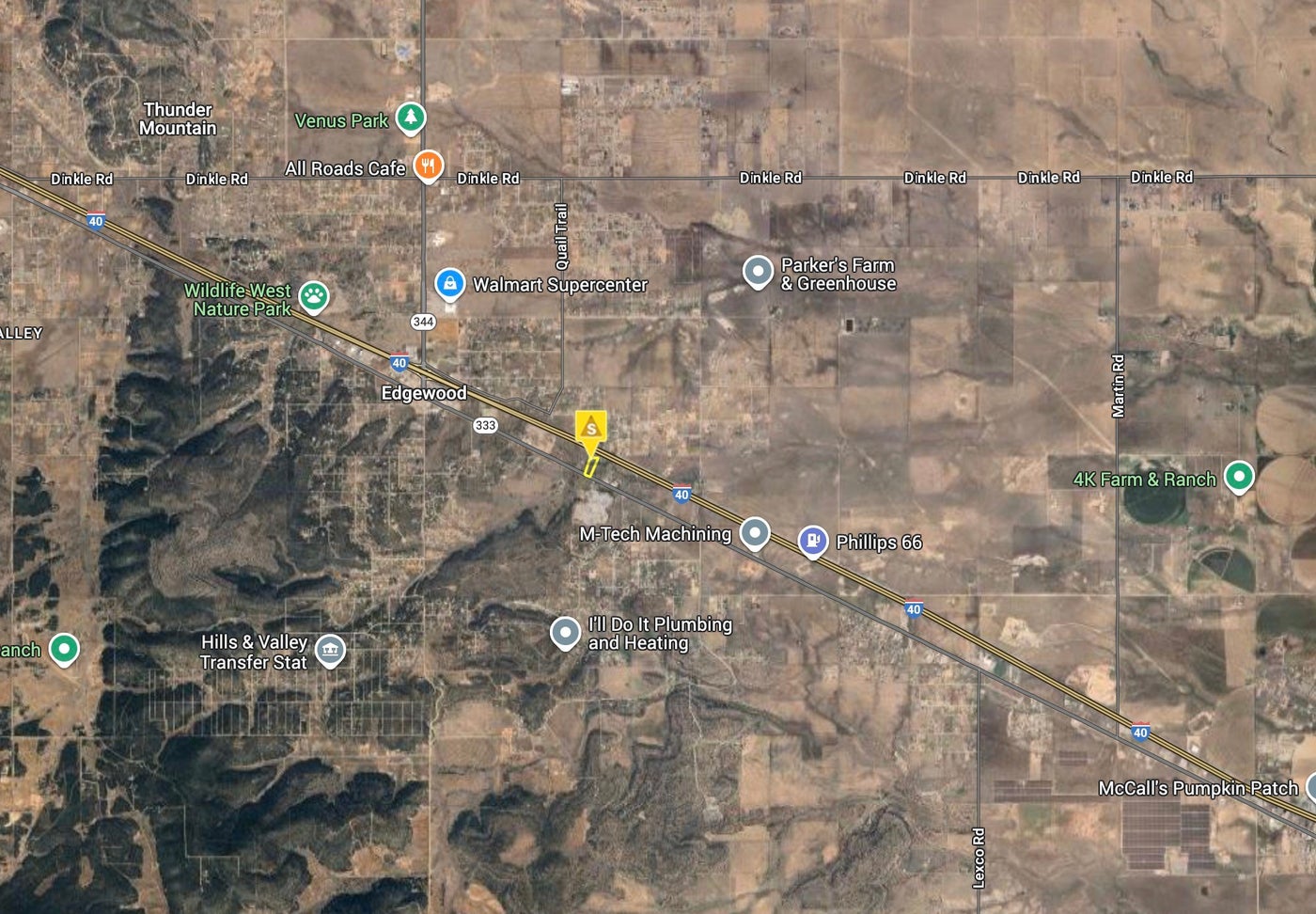Image resolution: width=1316 pixels, height=914 pixels.
Task: Select the 4K Farm & Ranch pin
Action: point(1239,476)
